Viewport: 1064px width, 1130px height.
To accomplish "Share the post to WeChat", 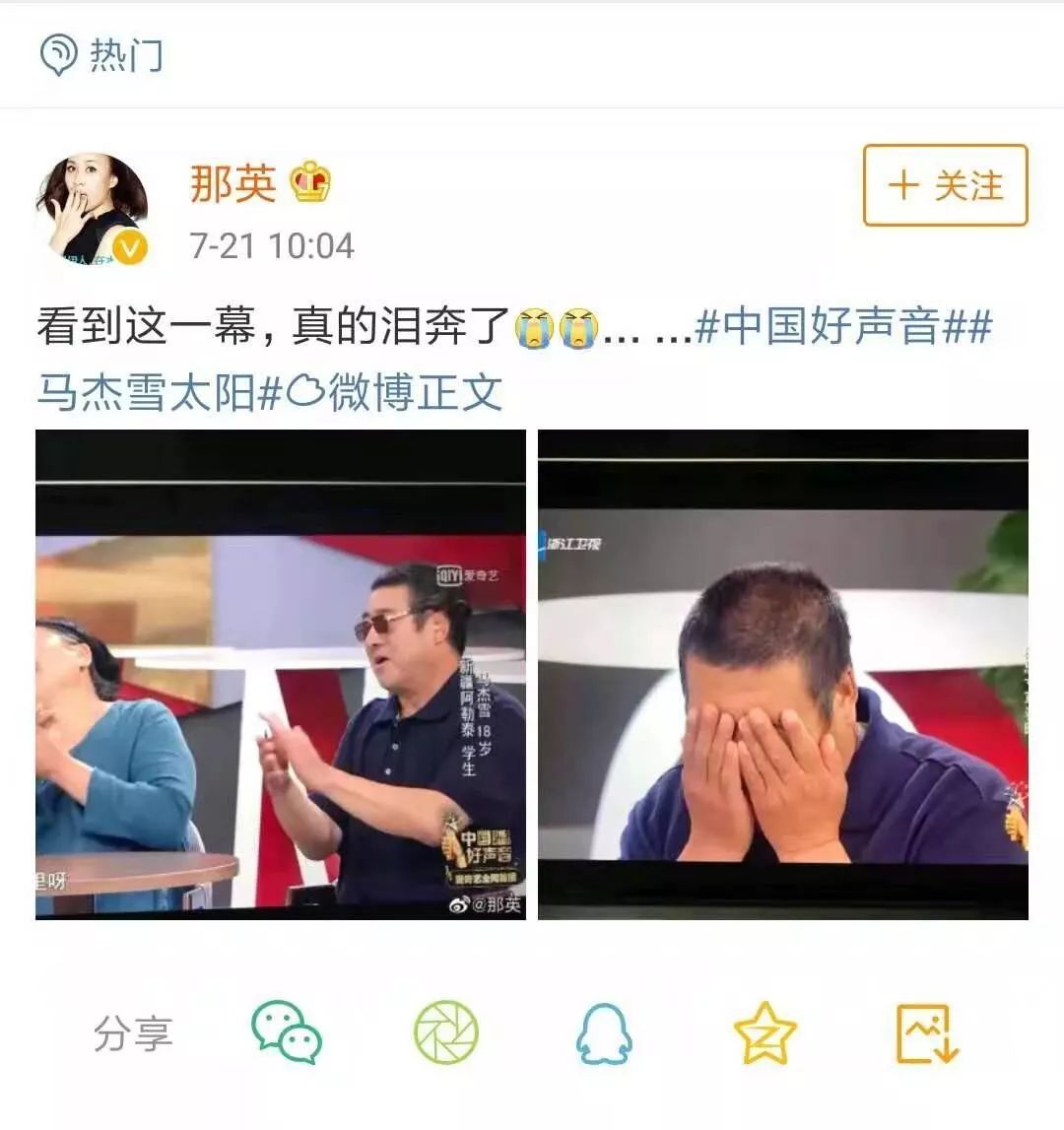I will tap(287, 1032).
